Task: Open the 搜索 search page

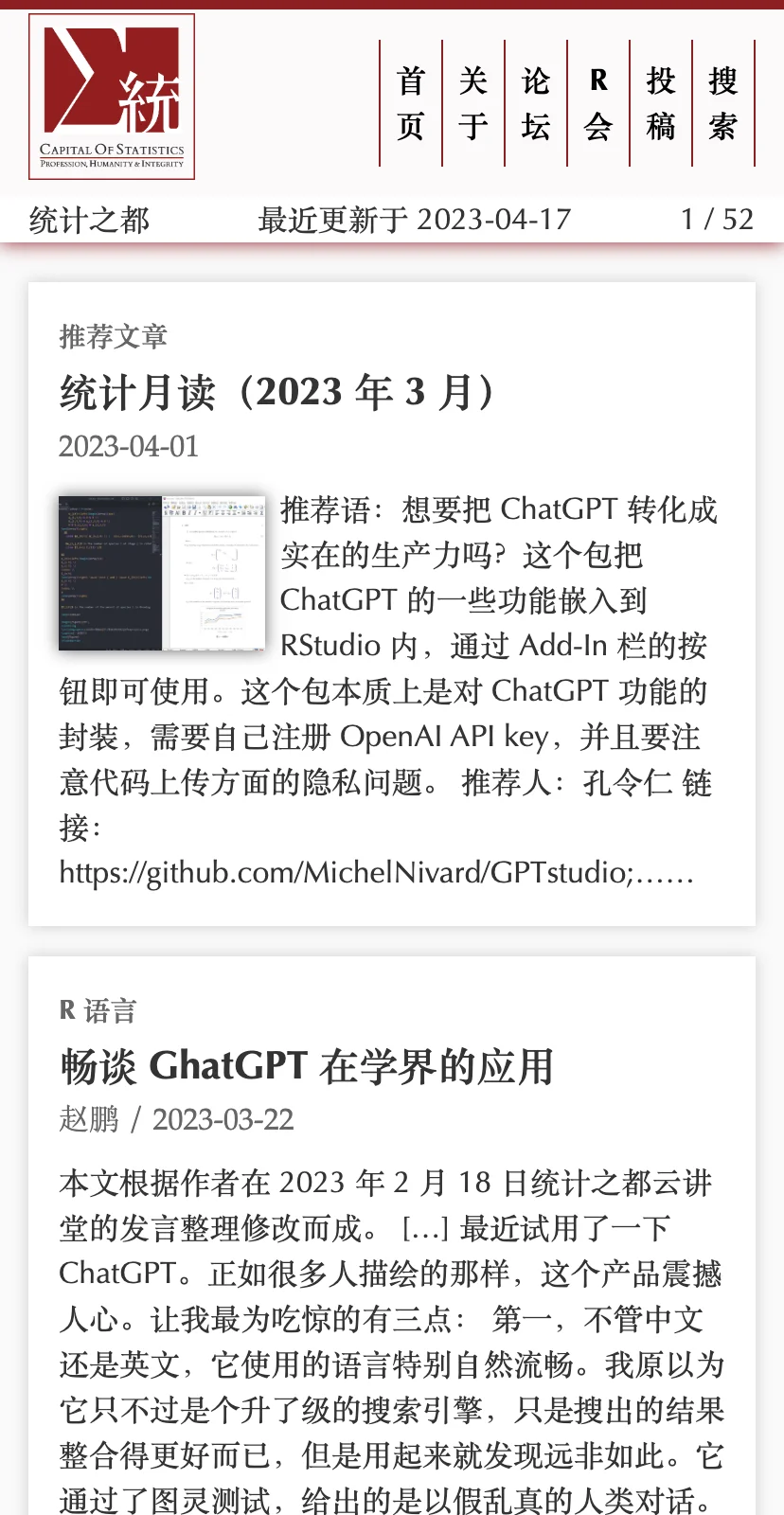Action: 723,103
